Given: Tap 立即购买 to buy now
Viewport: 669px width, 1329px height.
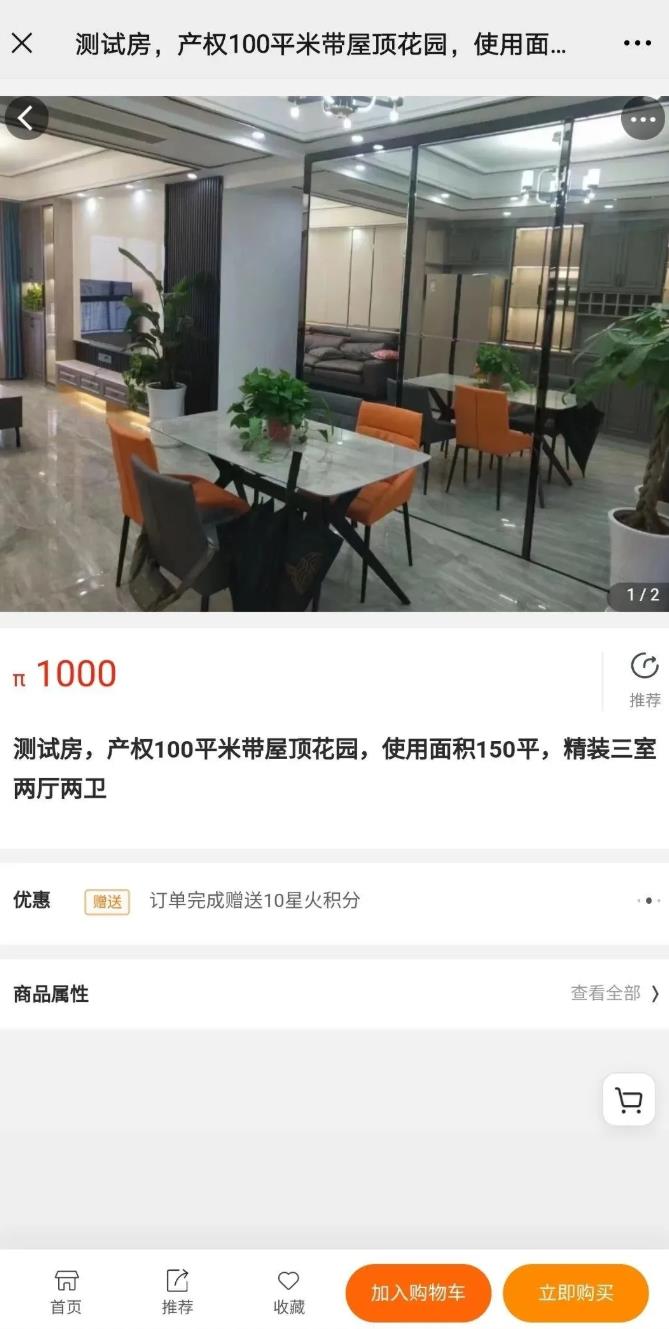Looking at the screenshot, I should tap(576, 1293).
